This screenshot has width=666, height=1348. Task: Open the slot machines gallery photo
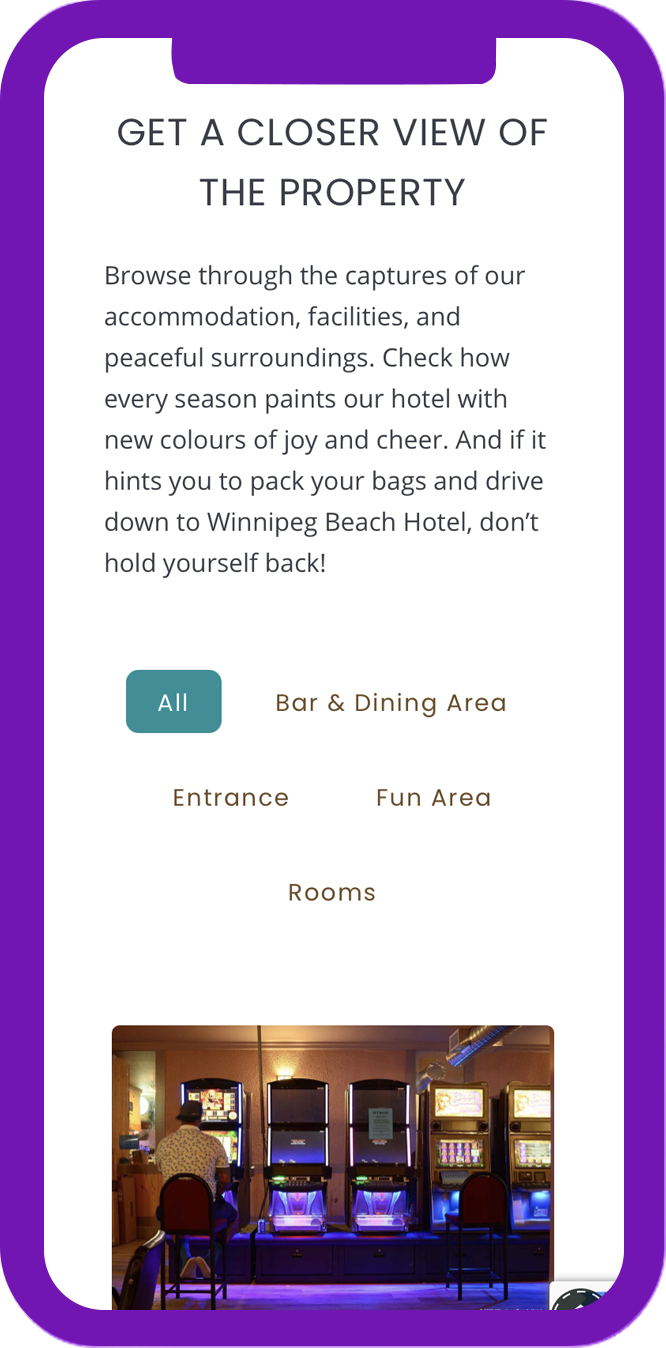click(x=332, y=1165)
